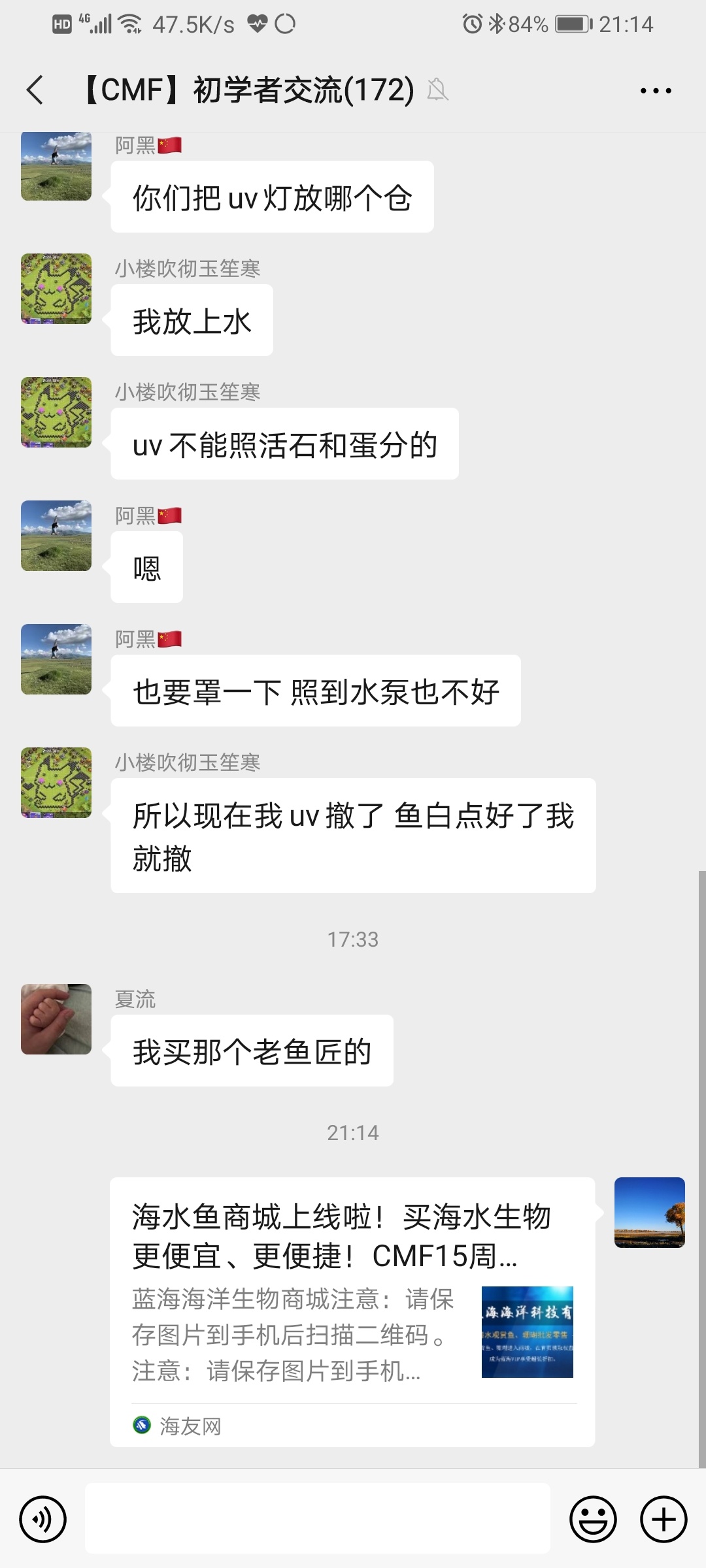Image resolution: width=706 pixels, height=1568 pixels.
Task: Go back from the CMF group chat
Action: coord(35,90)
